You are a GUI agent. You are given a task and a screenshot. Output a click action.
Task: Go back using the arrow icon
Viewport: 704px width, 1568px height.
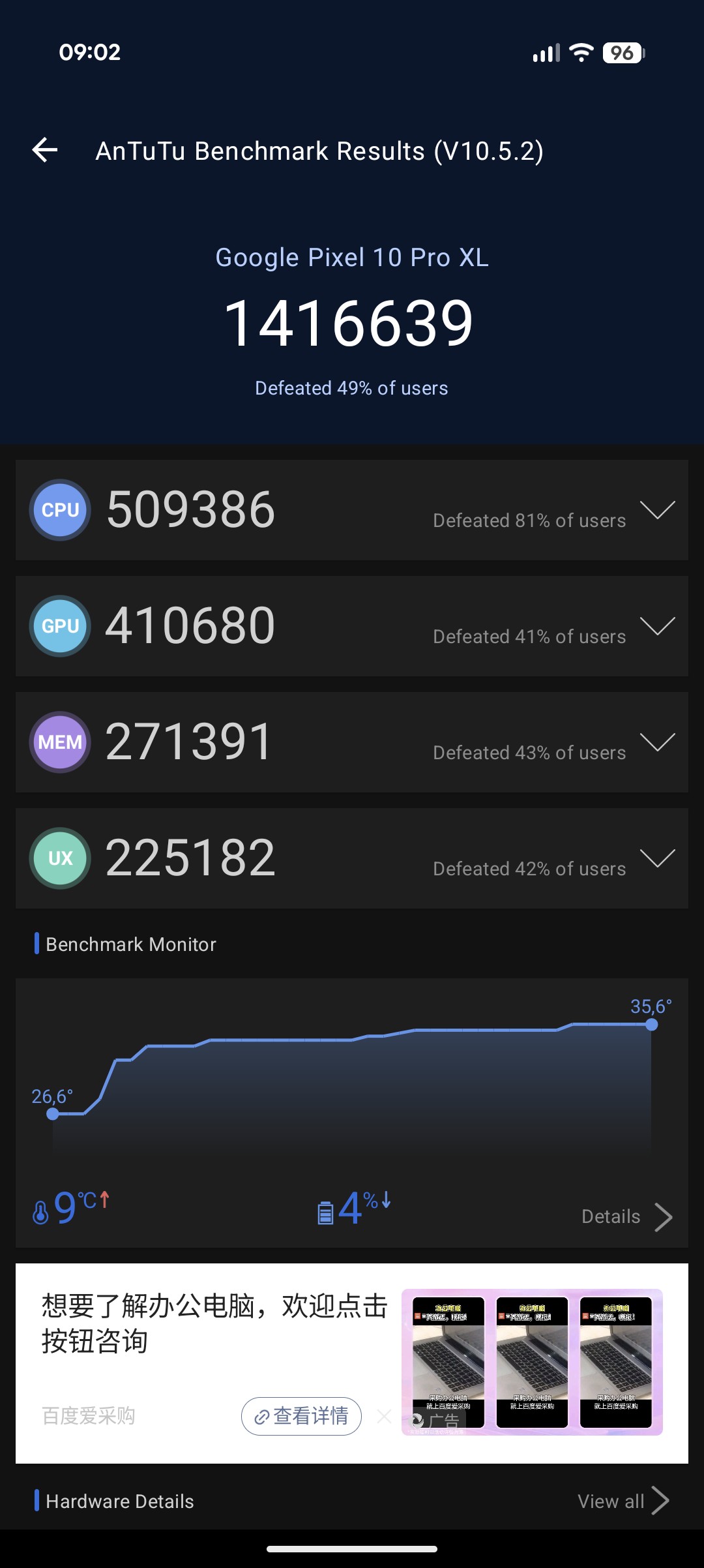[45, 150]
